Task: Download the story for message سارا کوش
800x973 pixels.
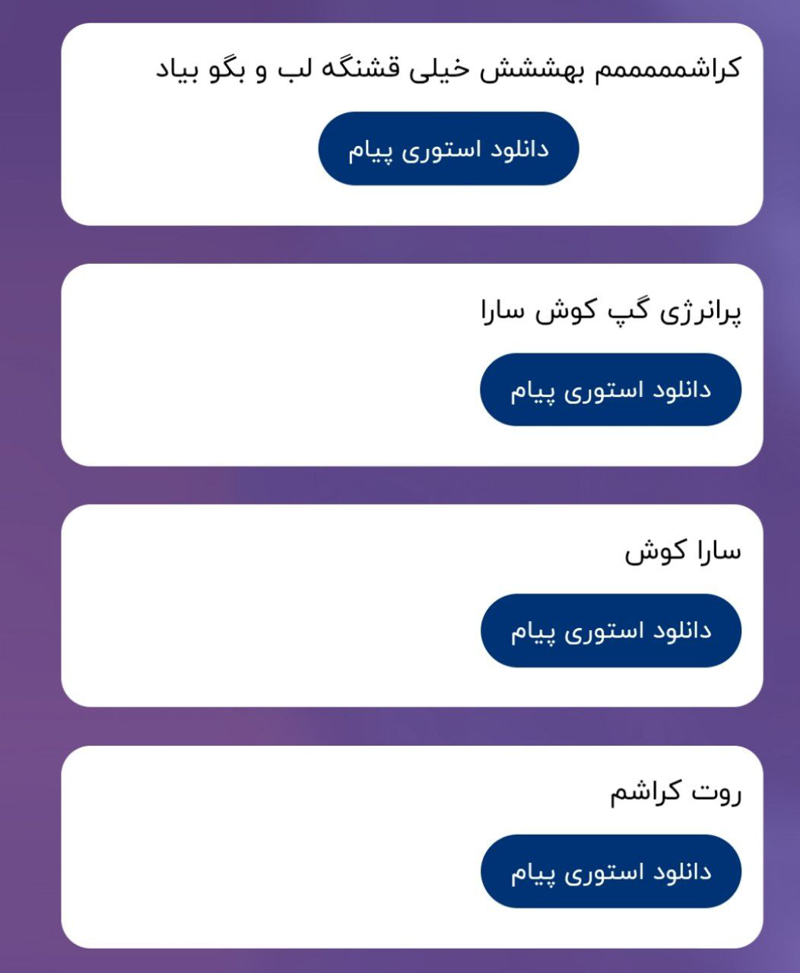Action: pos(610,631)
